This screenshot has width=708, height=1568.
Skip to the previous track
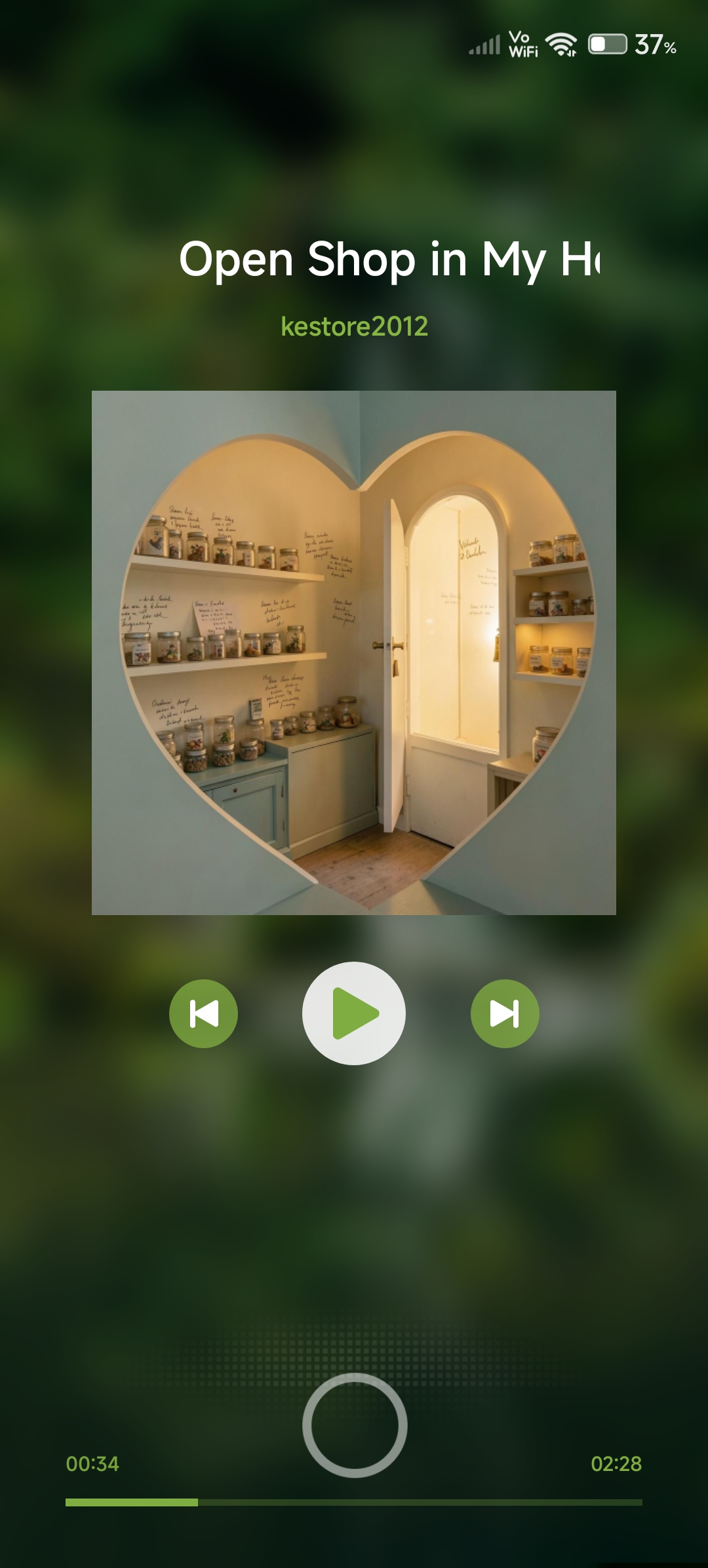(203, 1013)
